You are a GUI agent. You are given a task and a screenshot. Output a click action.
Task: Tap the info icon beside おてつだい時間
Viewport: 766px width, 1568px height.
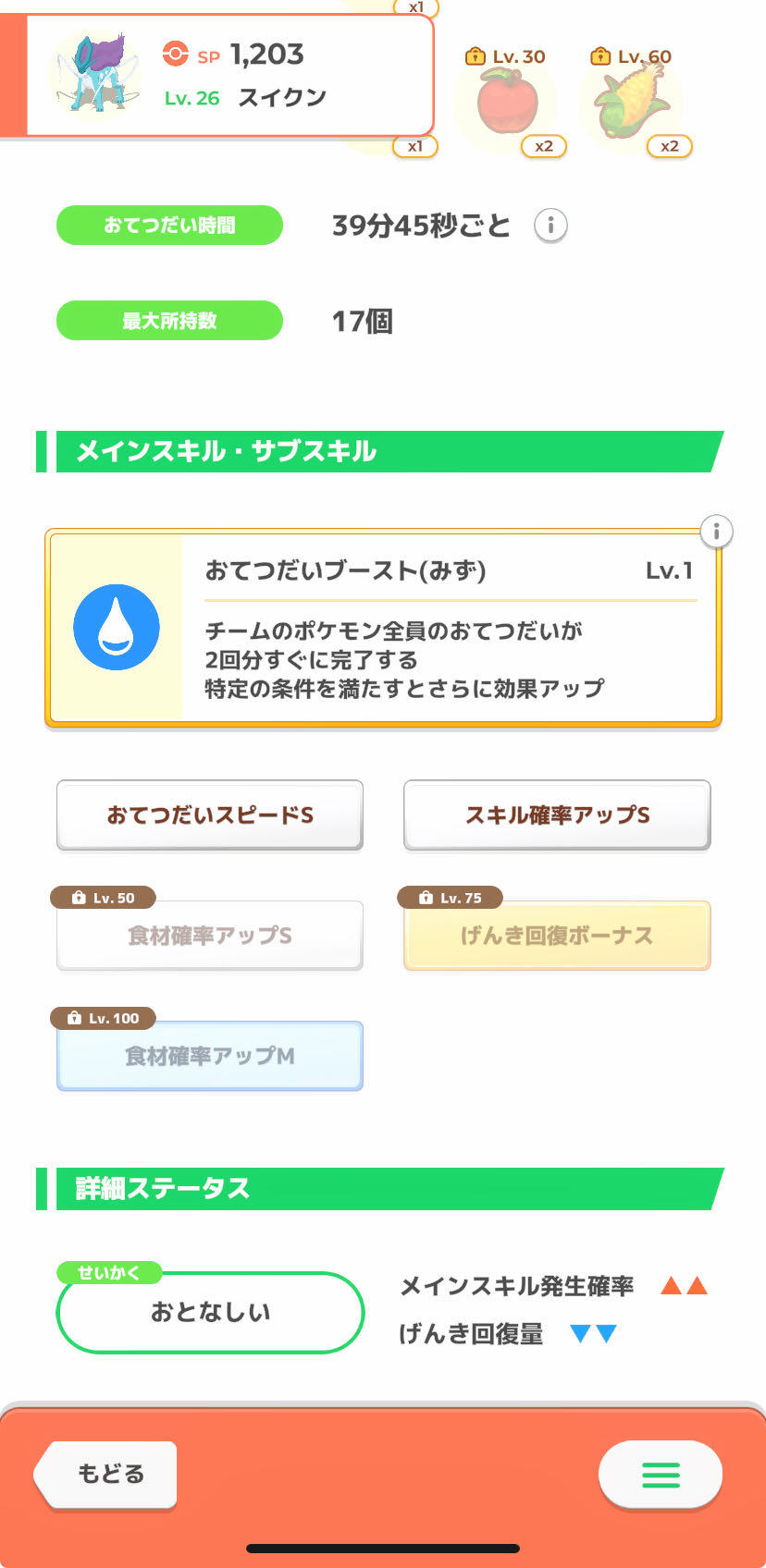click(550, 225)
